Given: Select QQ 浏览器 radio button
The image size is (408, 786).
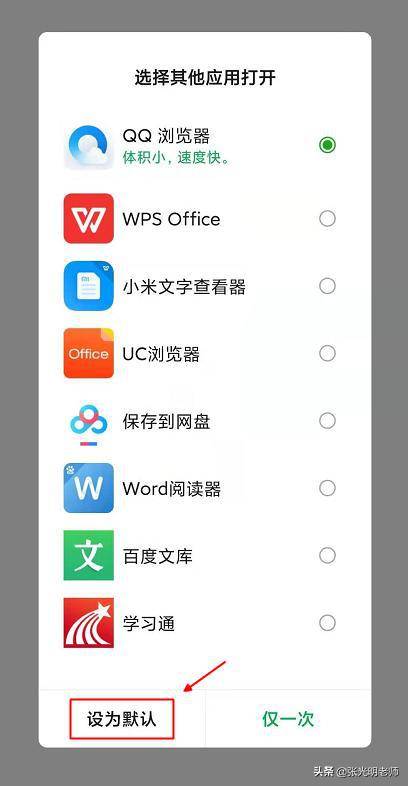Looking at the screenshot, I should [x=327, y=145].
